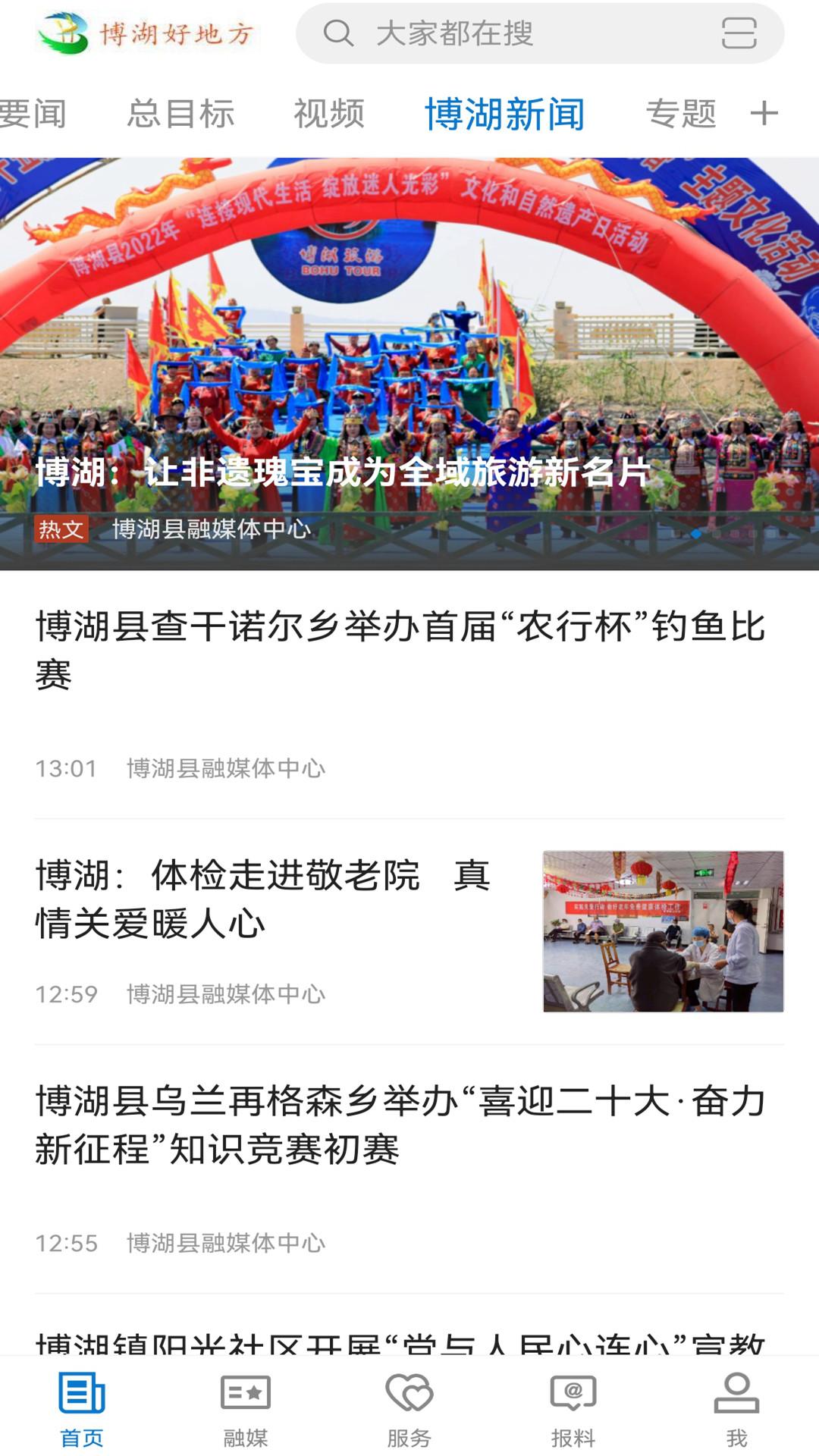View the nursing home health check thumbnail
This screenshot has height=1456, width=819.
pos(664,929)
